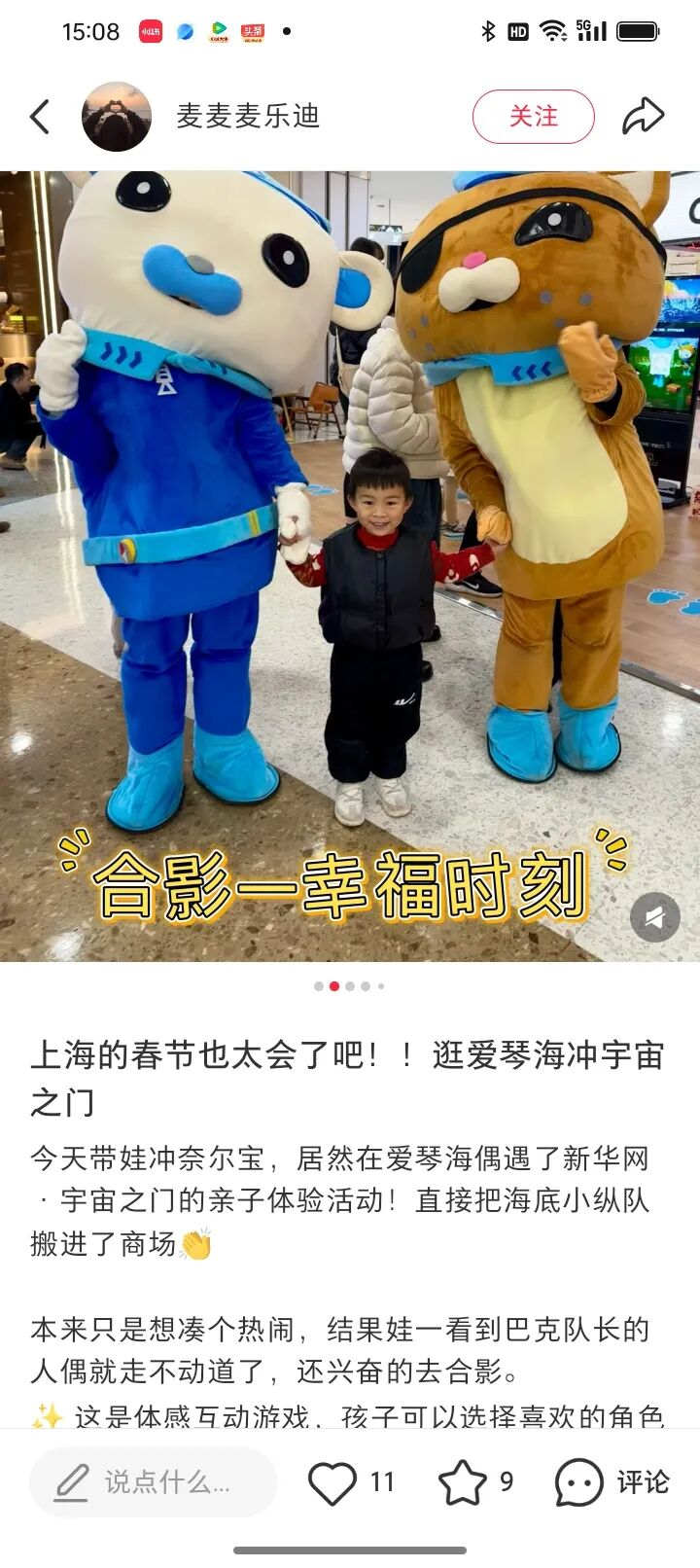The width and height of the screenshot is (700, 1568).
Task: Tap the 说点什么 comment field
Action: [x=154, y=1481]
